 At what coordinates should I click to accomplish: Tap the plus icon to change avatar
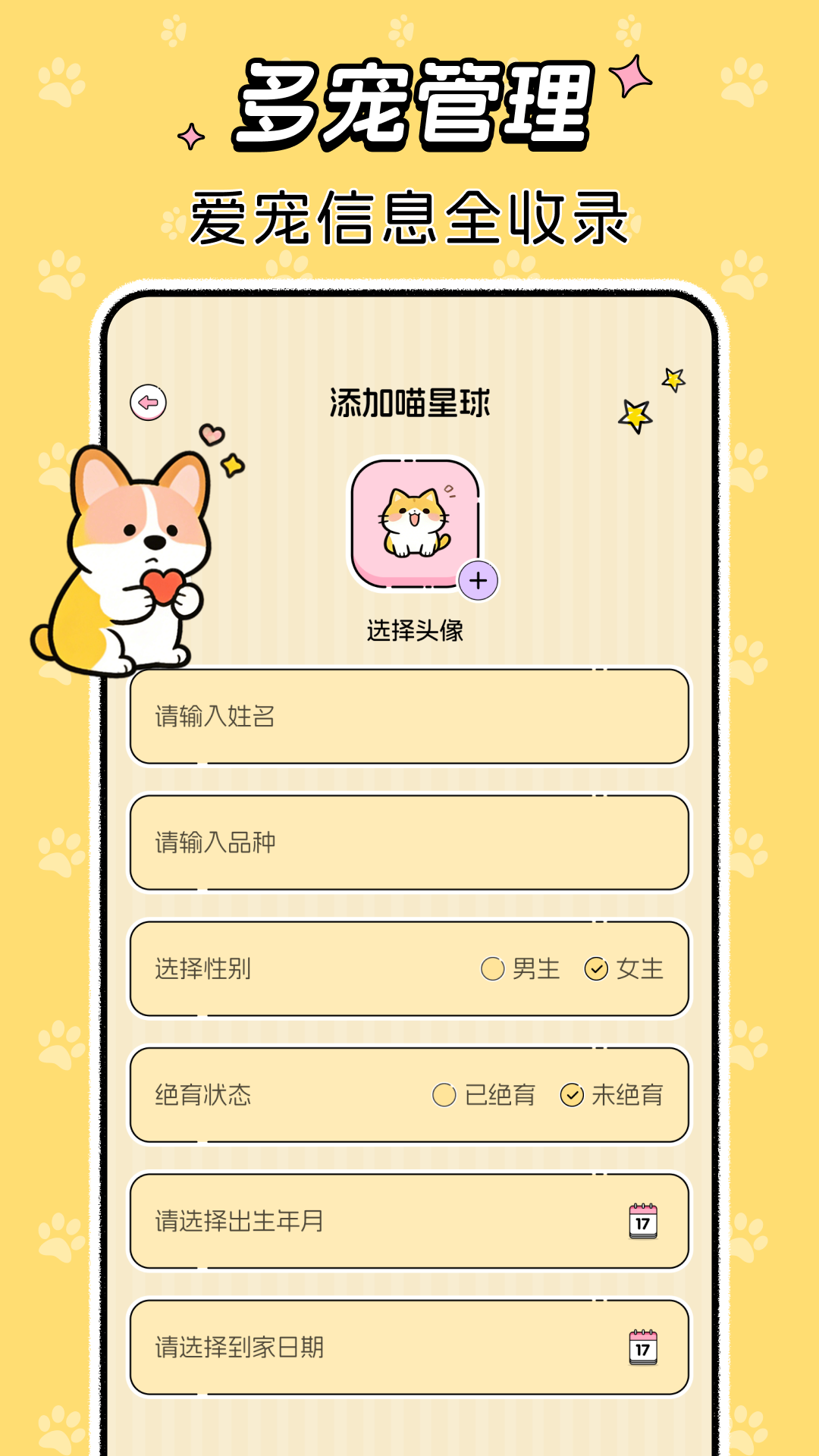(478, 581)
